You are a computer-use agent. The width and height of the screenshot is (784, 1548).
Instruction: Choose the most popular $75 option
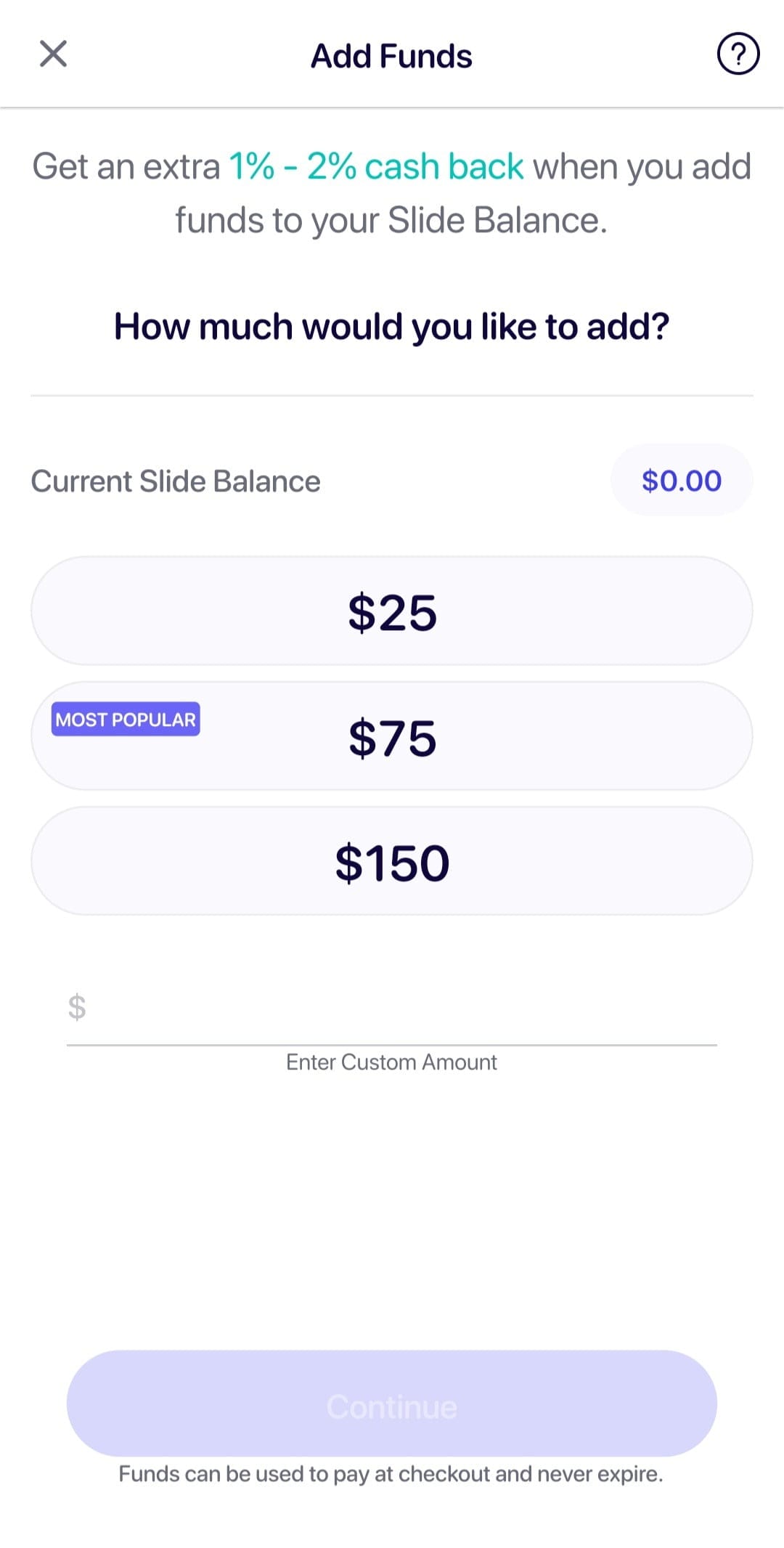point(392,736)
